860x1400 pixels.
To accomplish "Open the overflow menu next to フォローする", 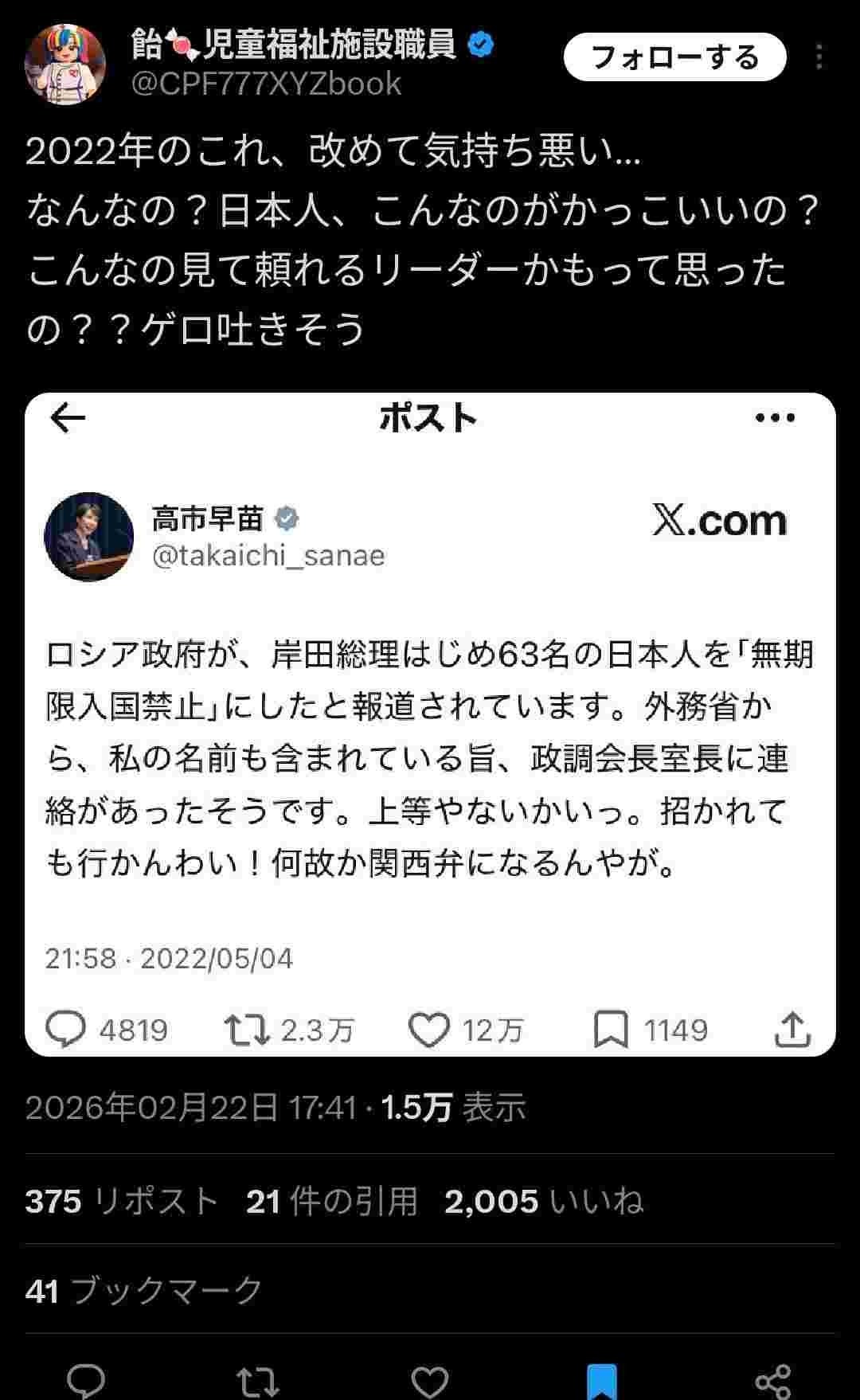I will point(819,57).
